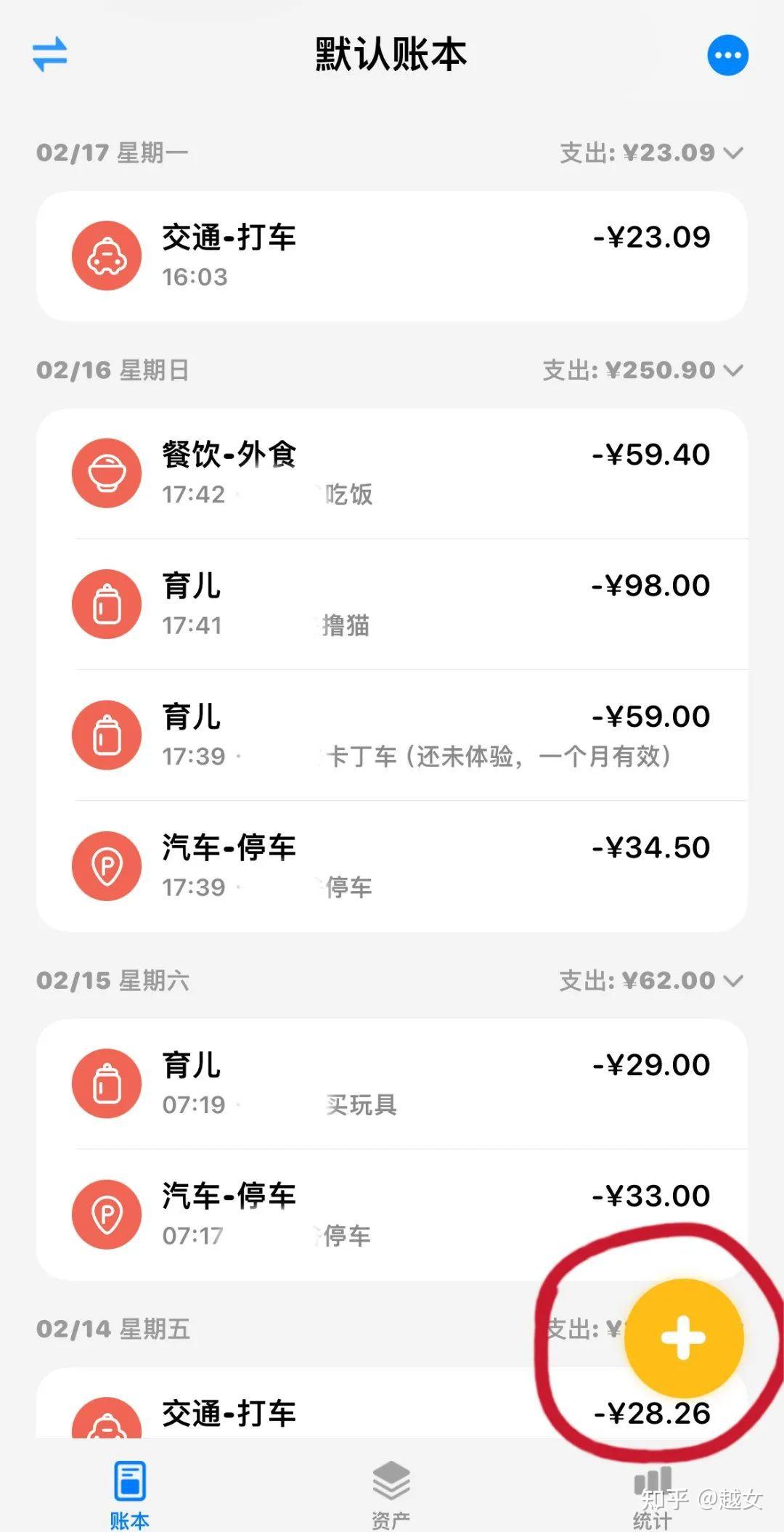Tap the food bowl icon for 餐饮-外食
This screenshot has height=1532, width=784.
pos(107,472)
